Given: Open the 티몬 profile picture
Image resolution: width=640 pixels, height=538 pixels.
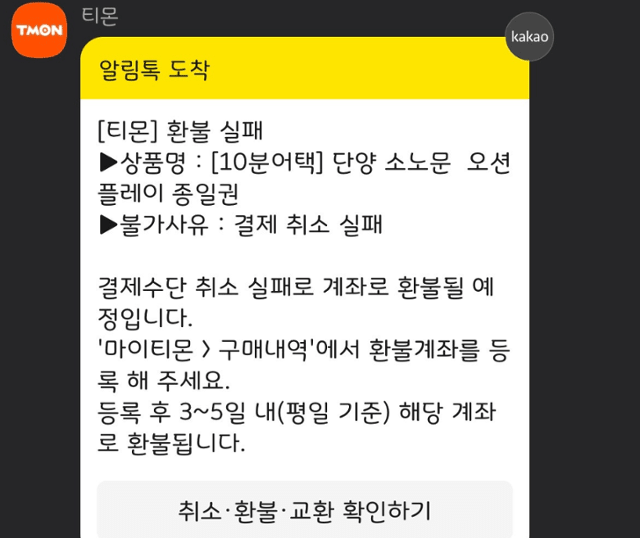Looking at the screenshot, I should click(x=39, y=30).
